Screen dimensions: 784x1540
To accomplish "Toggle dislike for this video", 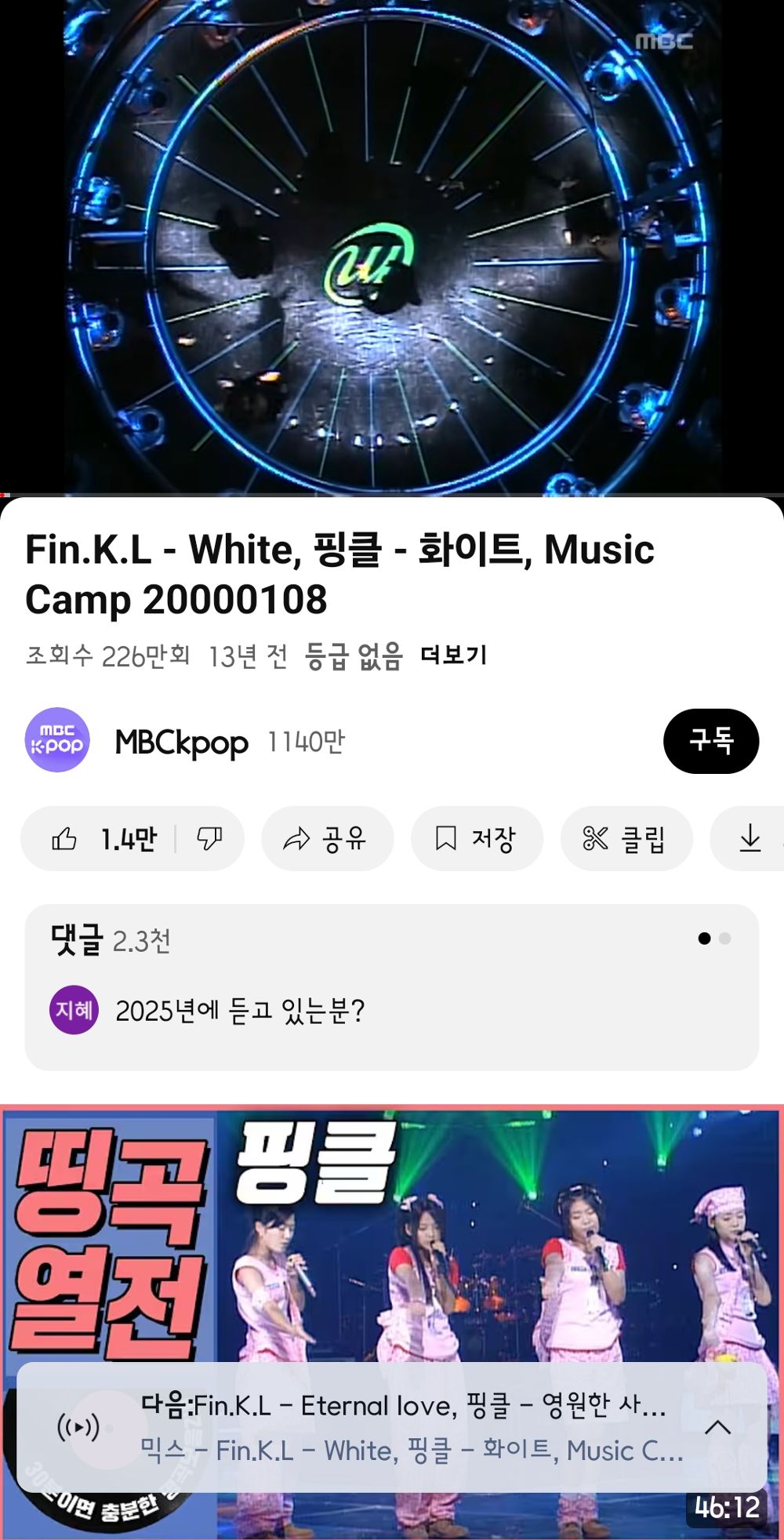I will tap(208, 838).
